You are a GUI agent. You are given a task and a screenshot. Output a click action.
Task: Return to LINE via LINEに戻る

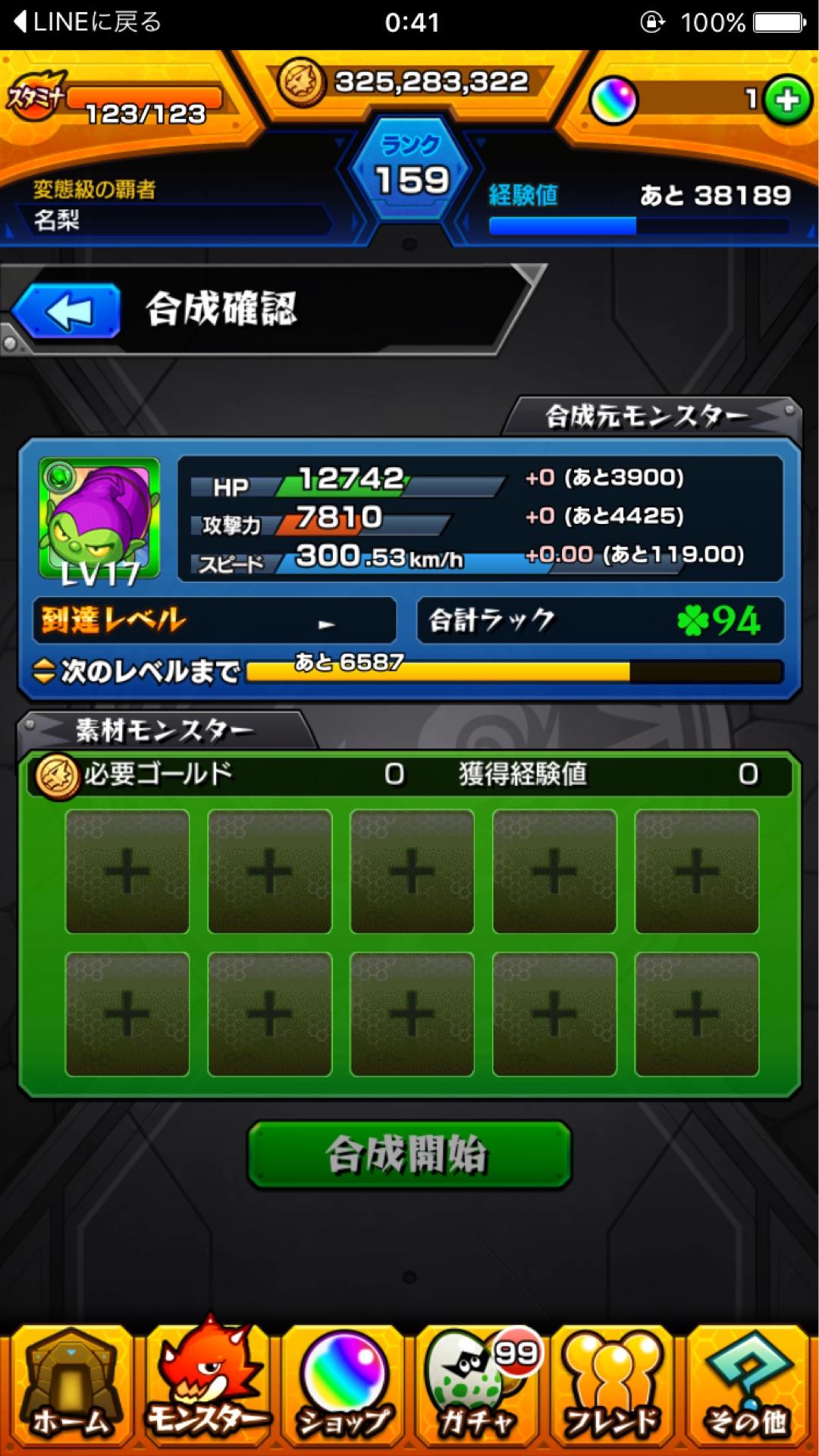(x=88, y=22)
